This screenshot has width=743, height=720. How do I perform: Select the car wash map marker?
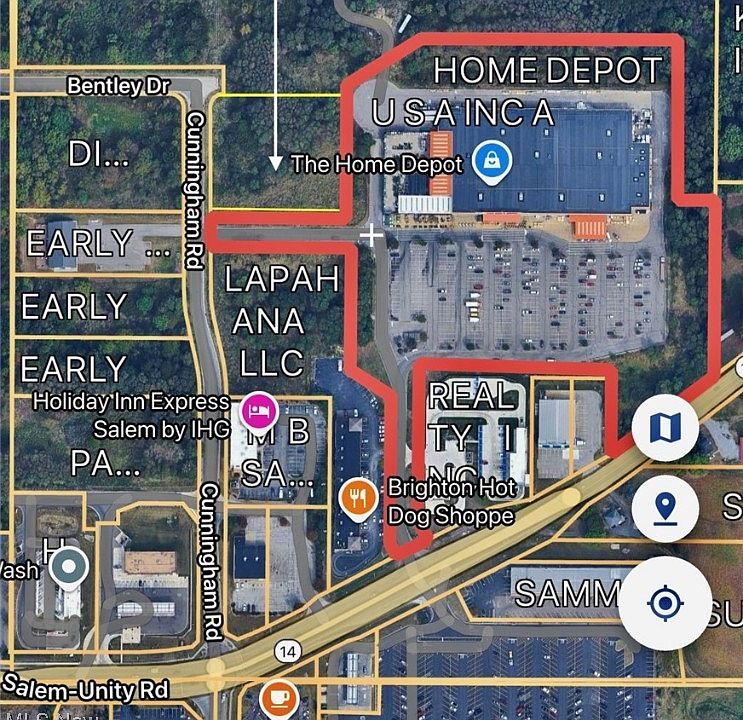coord(68,569)
